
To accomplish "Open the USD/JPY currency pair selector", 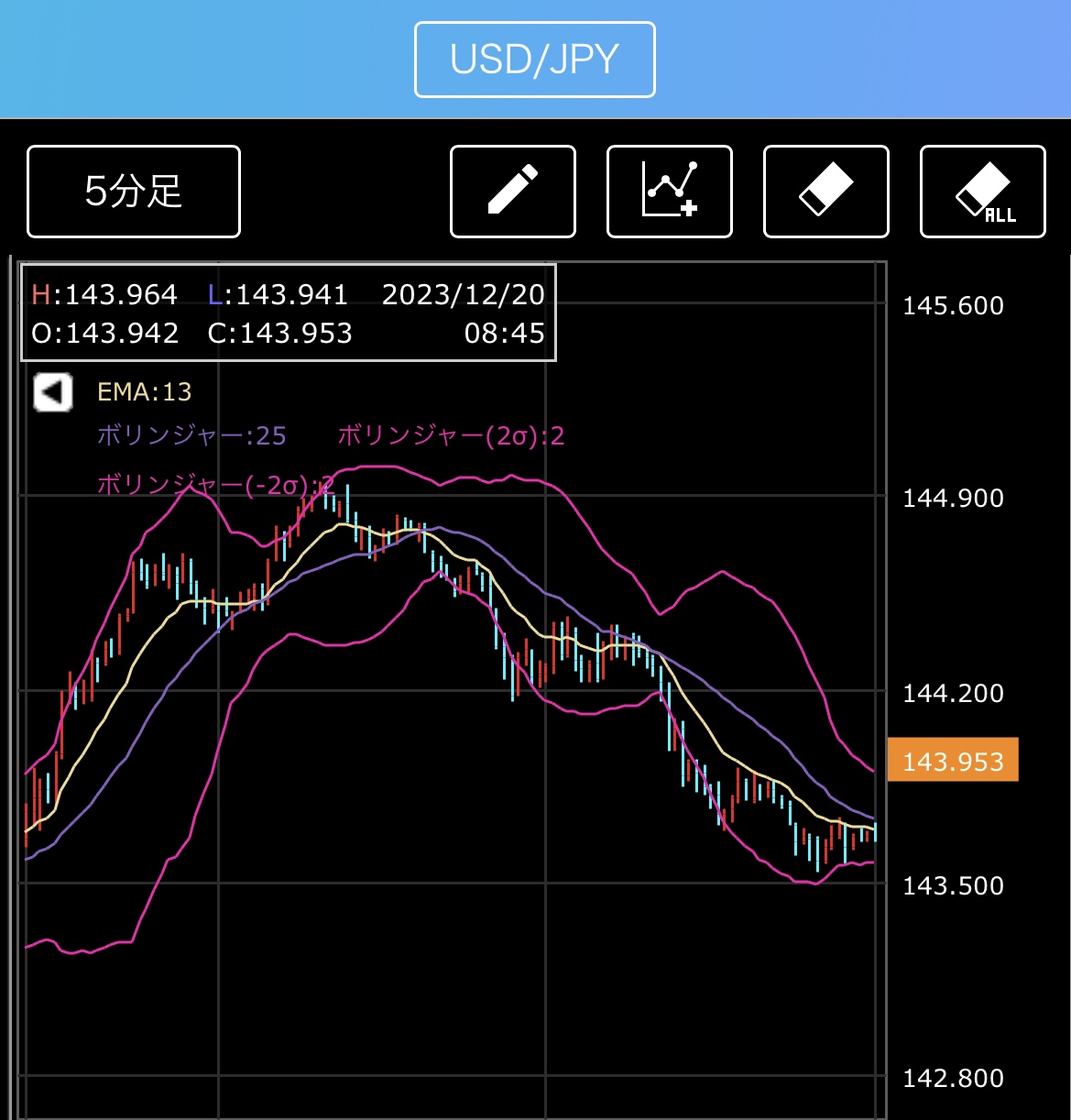I will click(x=535, y=60).
